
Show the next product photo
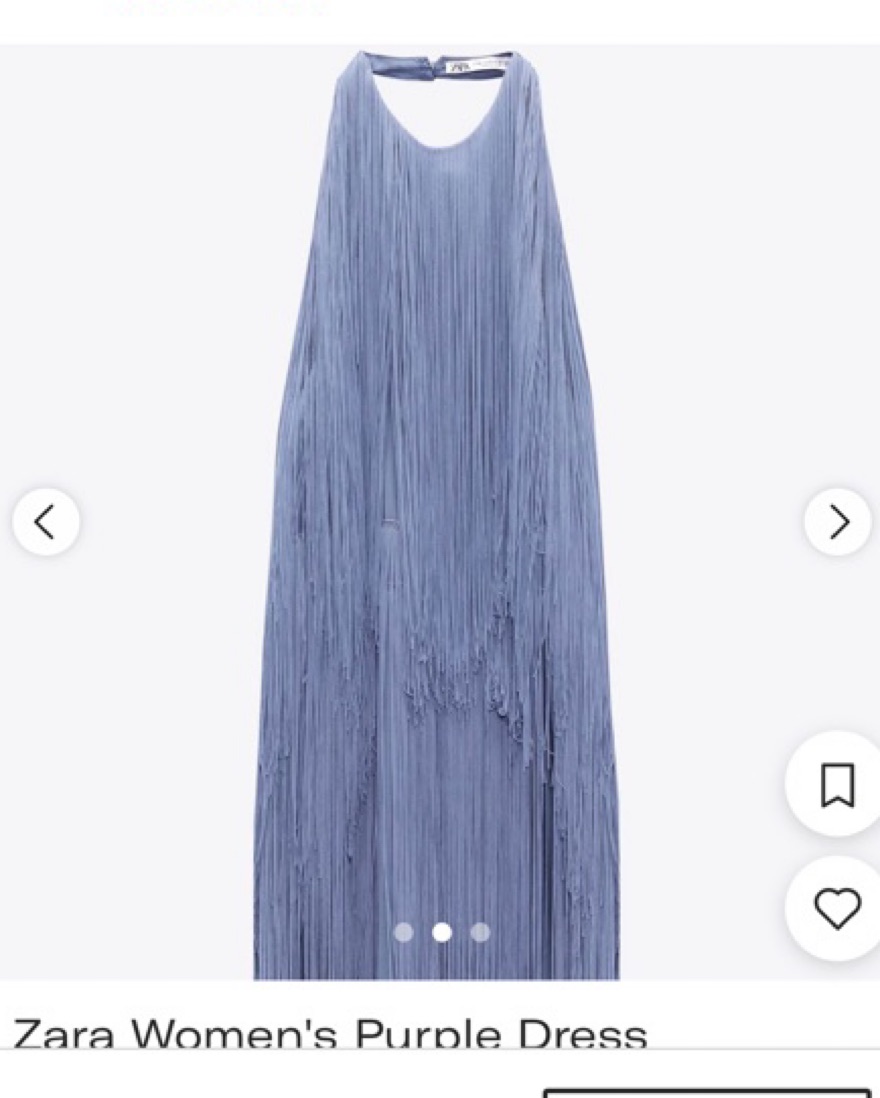pyautogui.click(x=838, y=521)
